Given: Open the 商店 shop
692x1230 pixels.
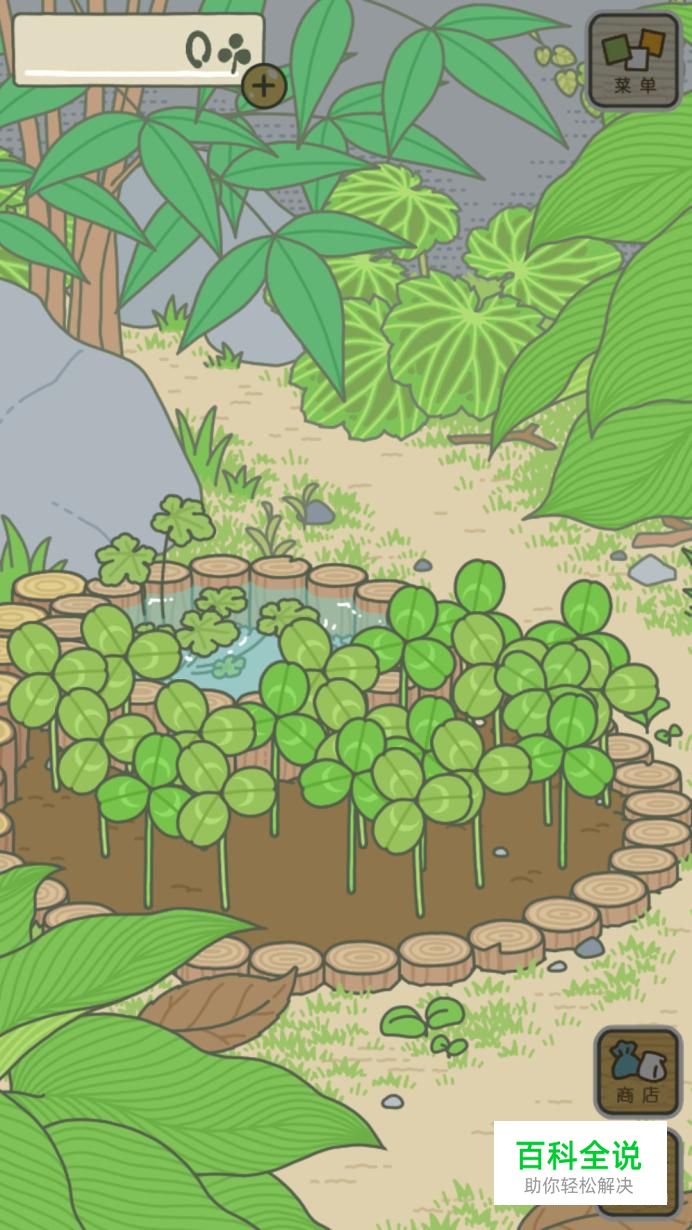Looking at the screenshot, I should click(638, 1072).
